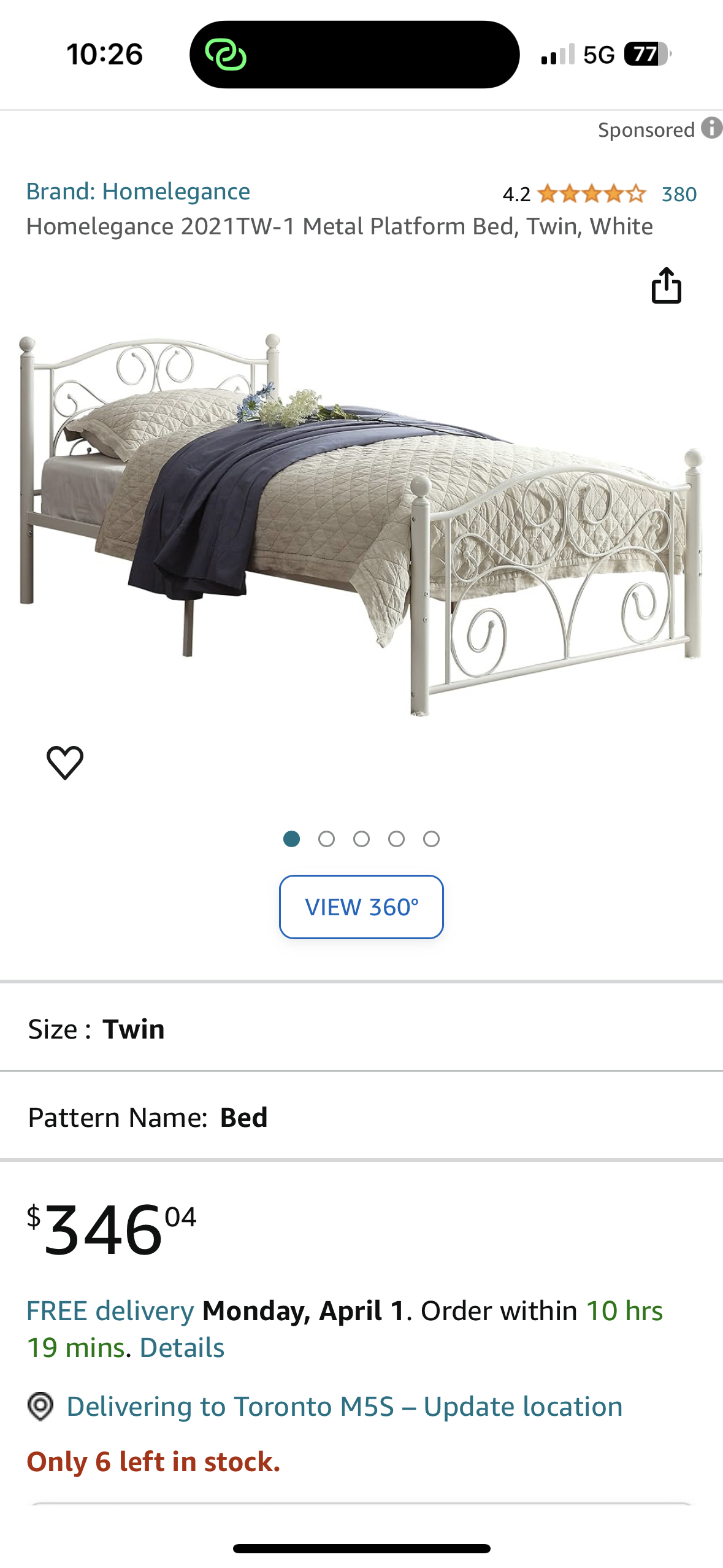
Task: Open delivery Details link
Action: click(x=182, y=1348)
